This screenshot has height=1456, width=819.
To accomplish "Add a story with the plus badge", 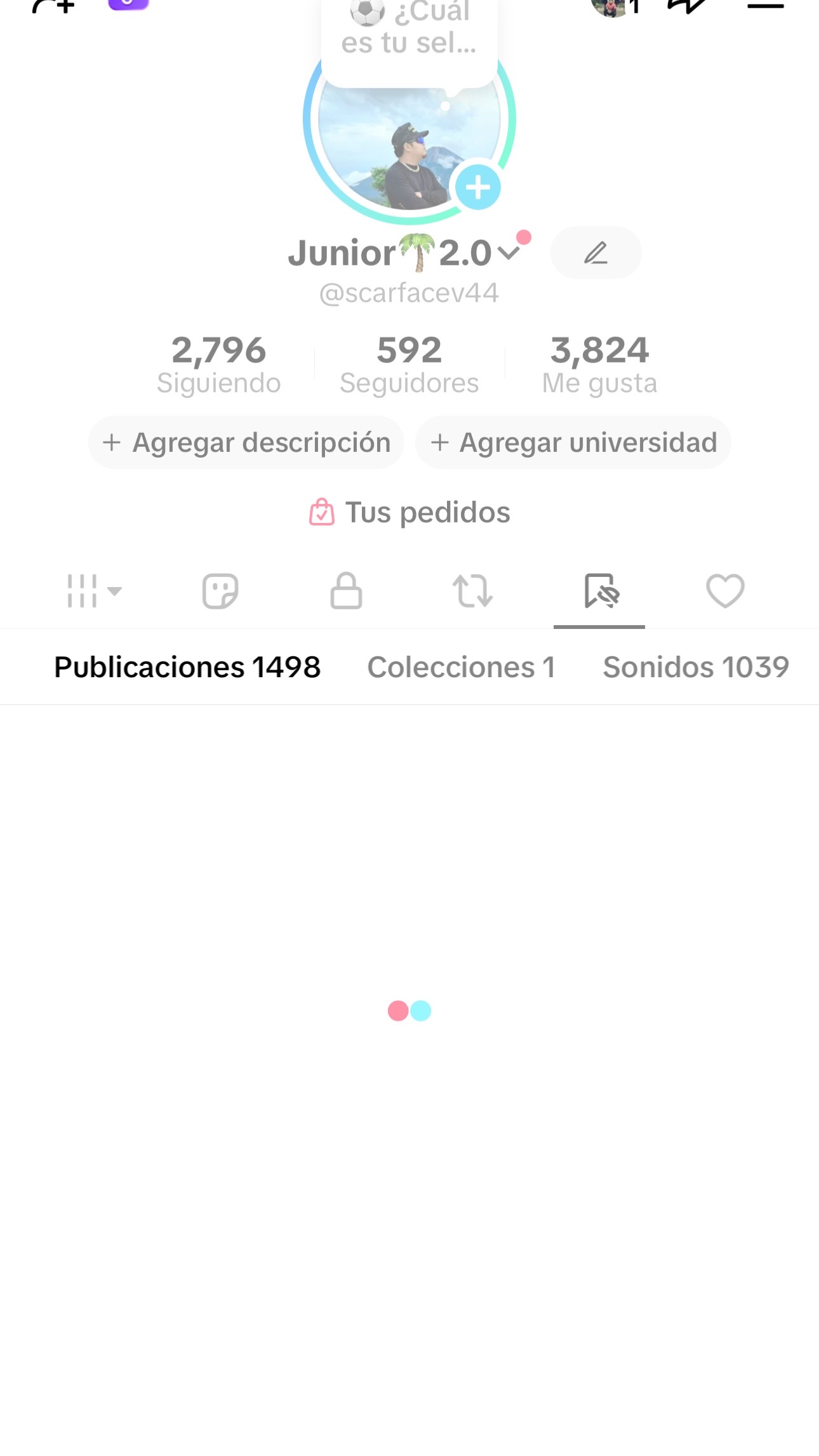I will click(478, 187).
